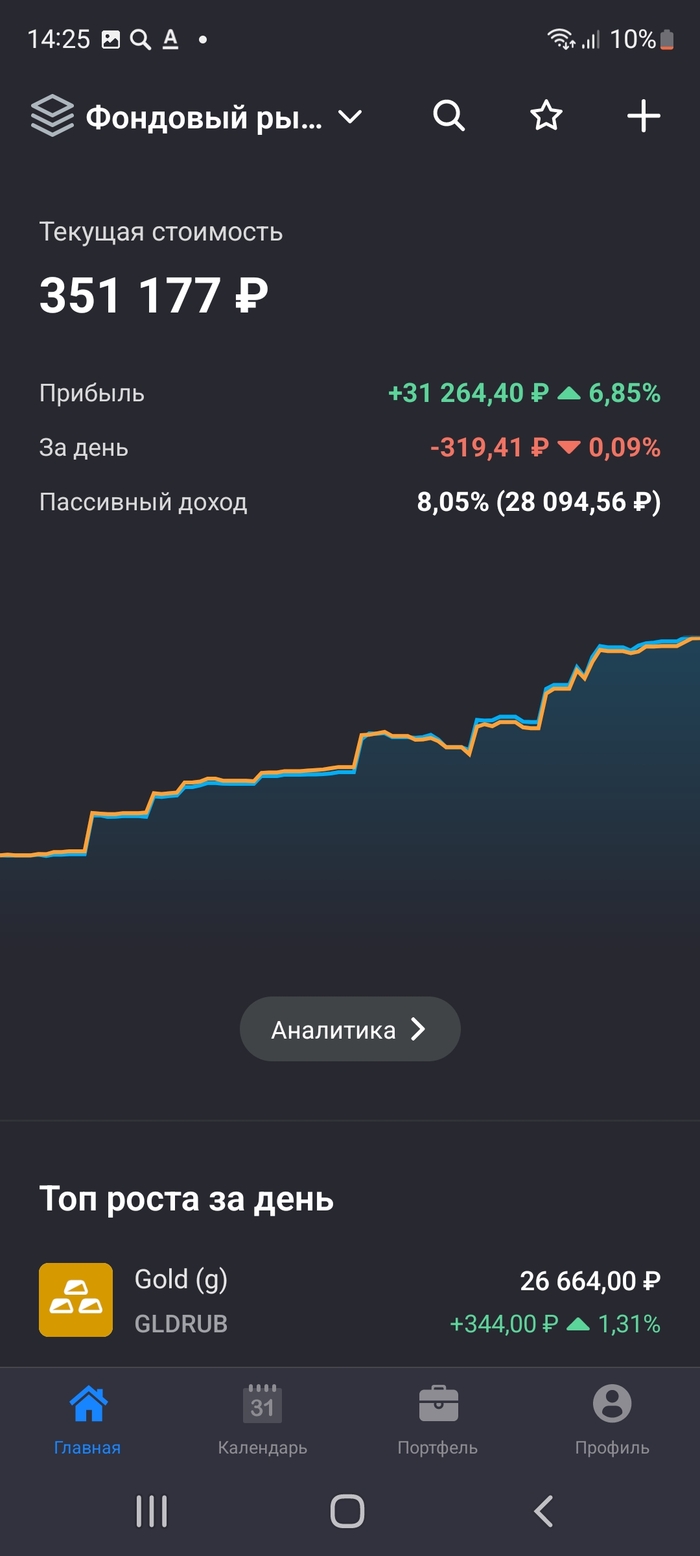
Task: Open favorites via the star icon
Action: [546, 116]
